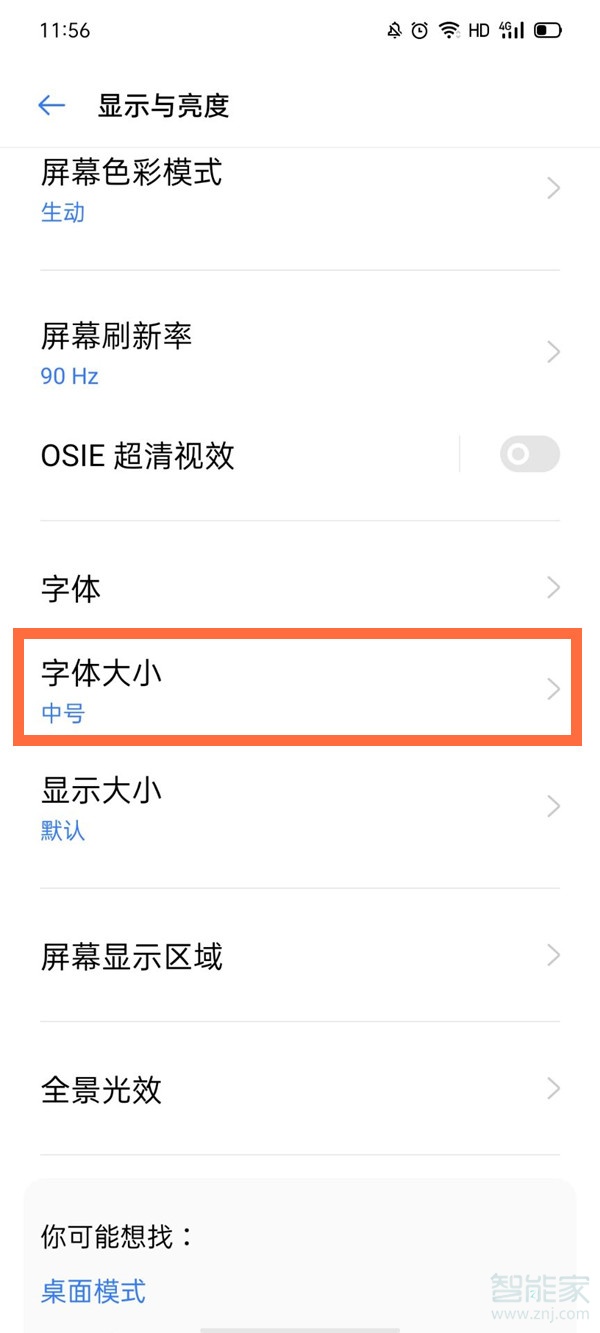Tap the 桌面模式 suggestion link
Image resolution: width=600 pixels, height=1333 pixels.
tap(93, 1291)
